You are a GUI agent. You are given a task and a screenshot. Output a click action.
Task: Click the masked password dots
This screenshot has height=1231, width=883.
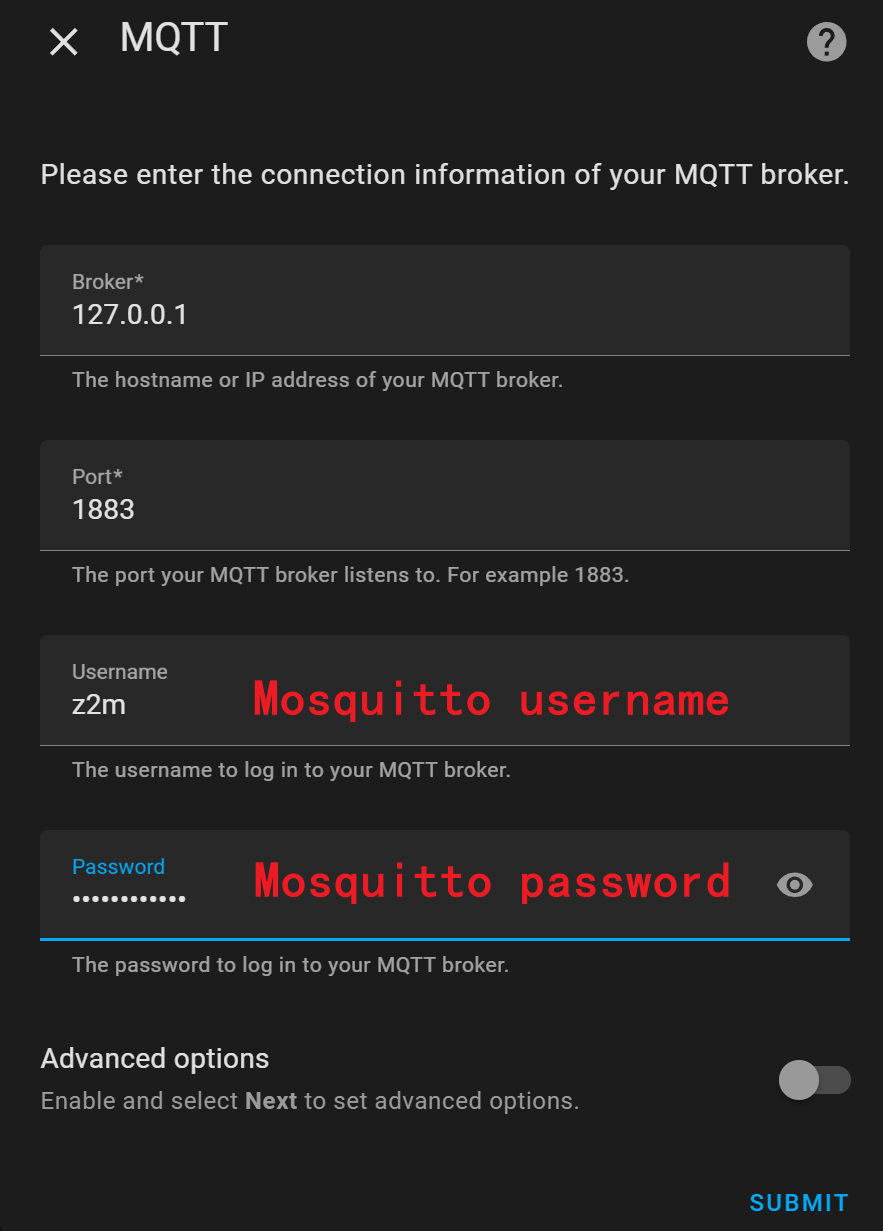pyautogui.click(x=130, y=898)
